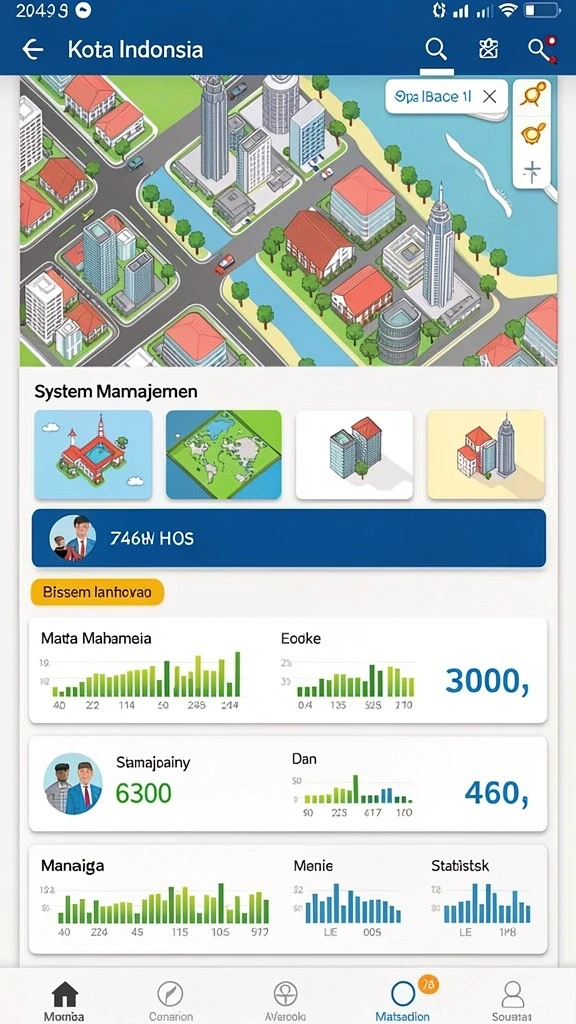Open the Stamajoainy 6300 card
576x1024 pixels.
pyautogui.click(x=288, y=784)
